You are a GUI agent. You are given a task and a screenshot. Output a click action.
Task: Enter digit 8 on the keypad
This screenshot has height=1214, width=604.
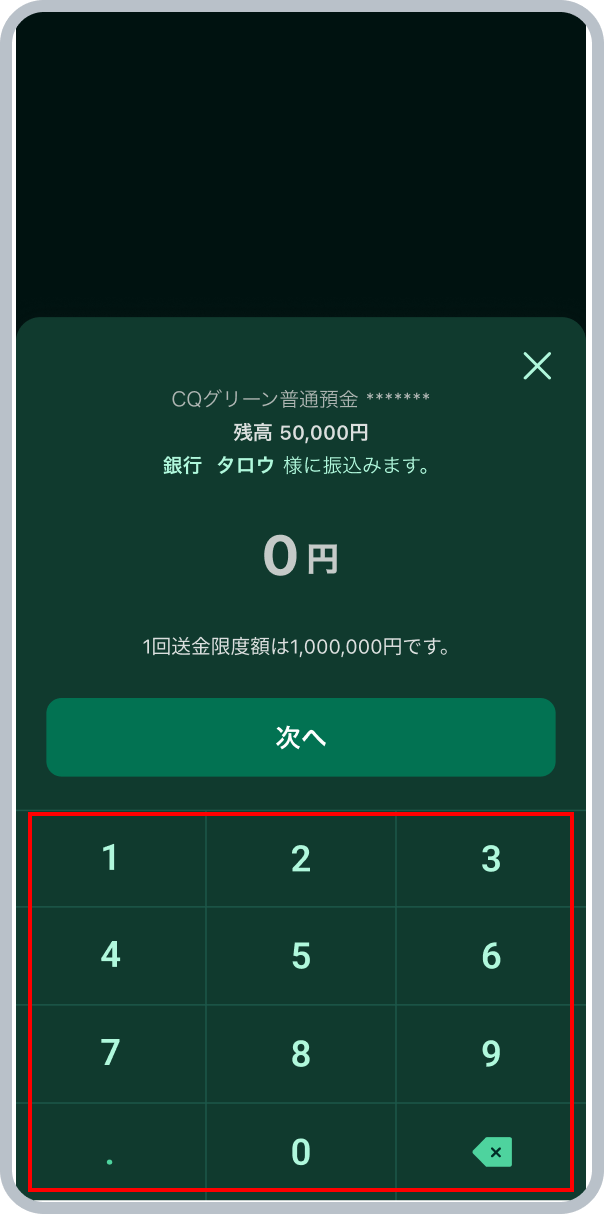tap(301, 1053)
